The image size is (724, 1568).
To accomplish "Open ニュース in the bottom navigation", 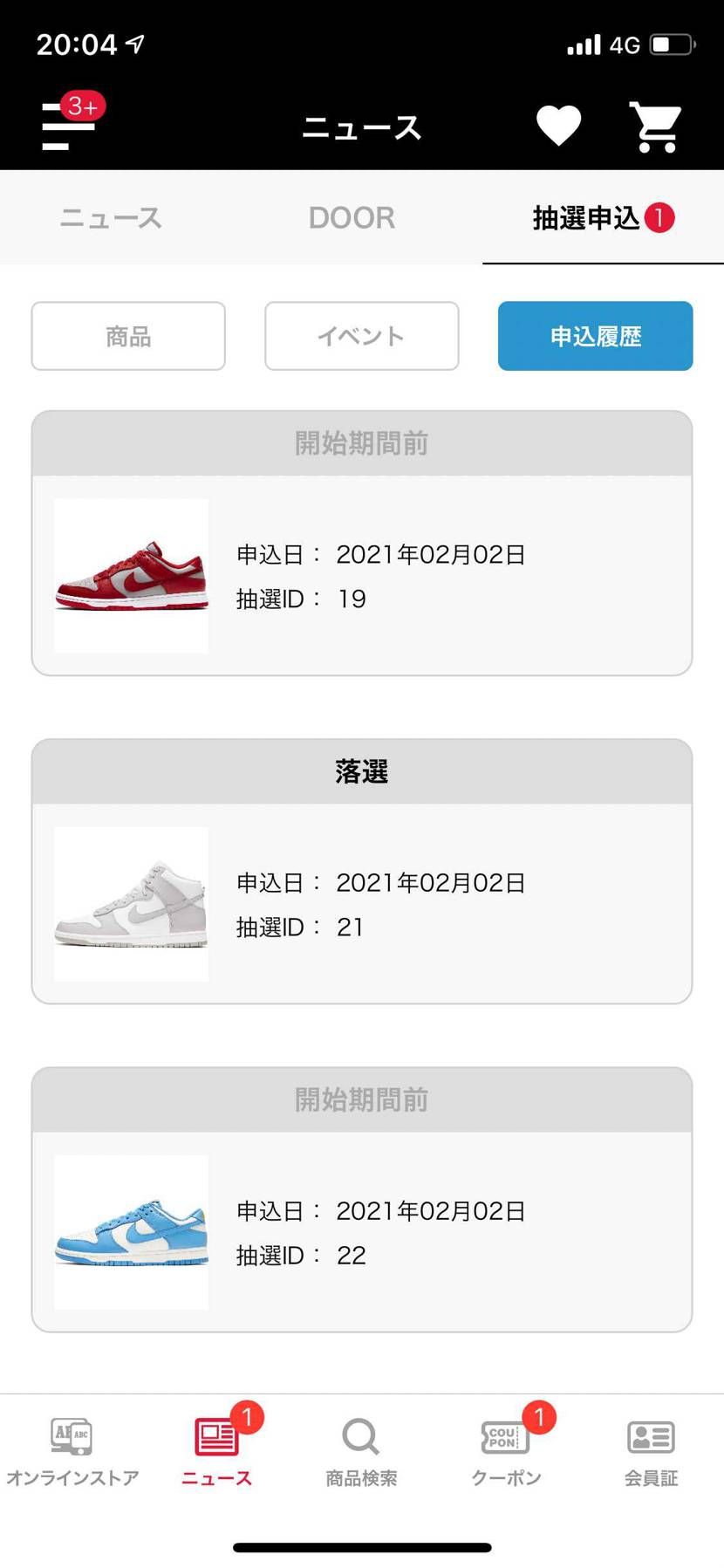I will 216,1452.
